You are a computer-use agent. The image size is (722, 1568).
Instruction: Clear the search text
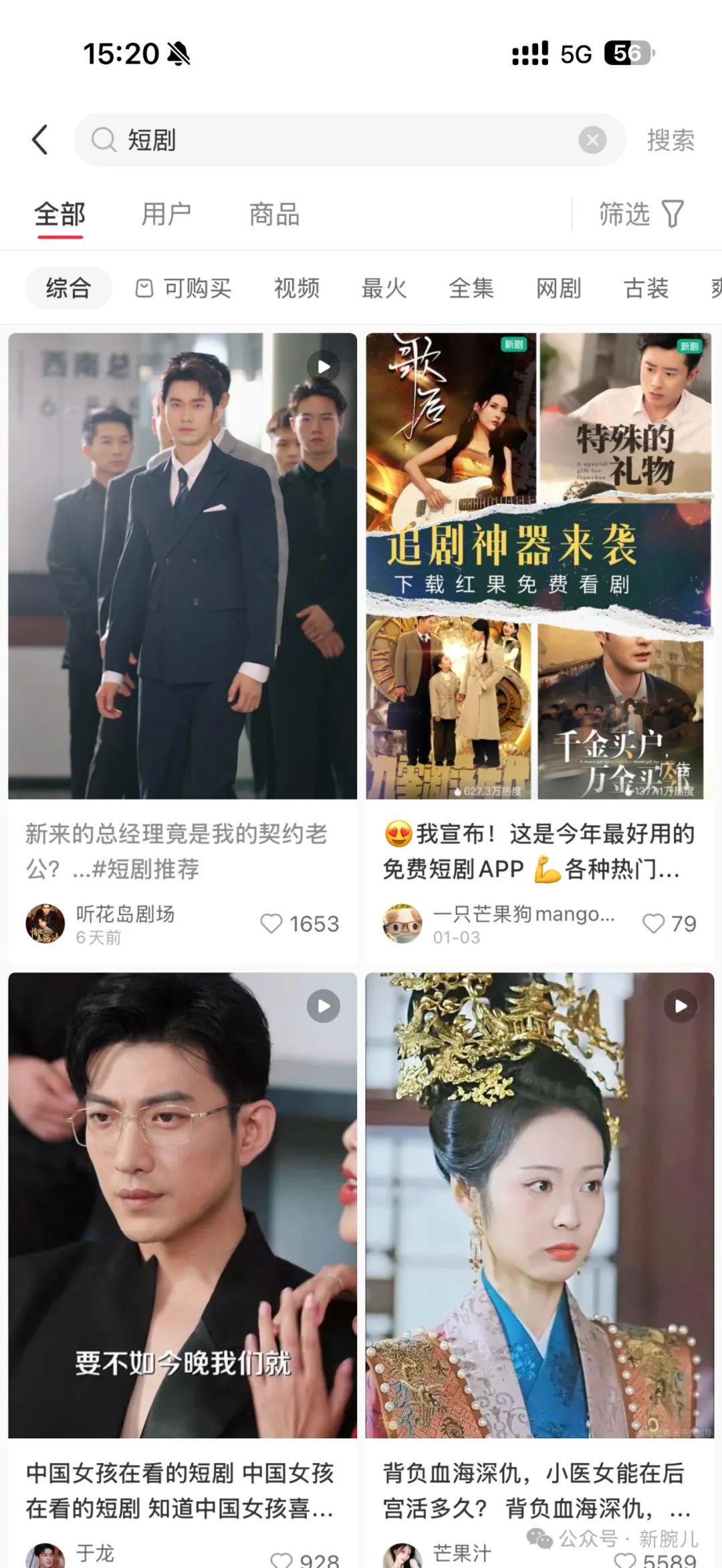592,140
